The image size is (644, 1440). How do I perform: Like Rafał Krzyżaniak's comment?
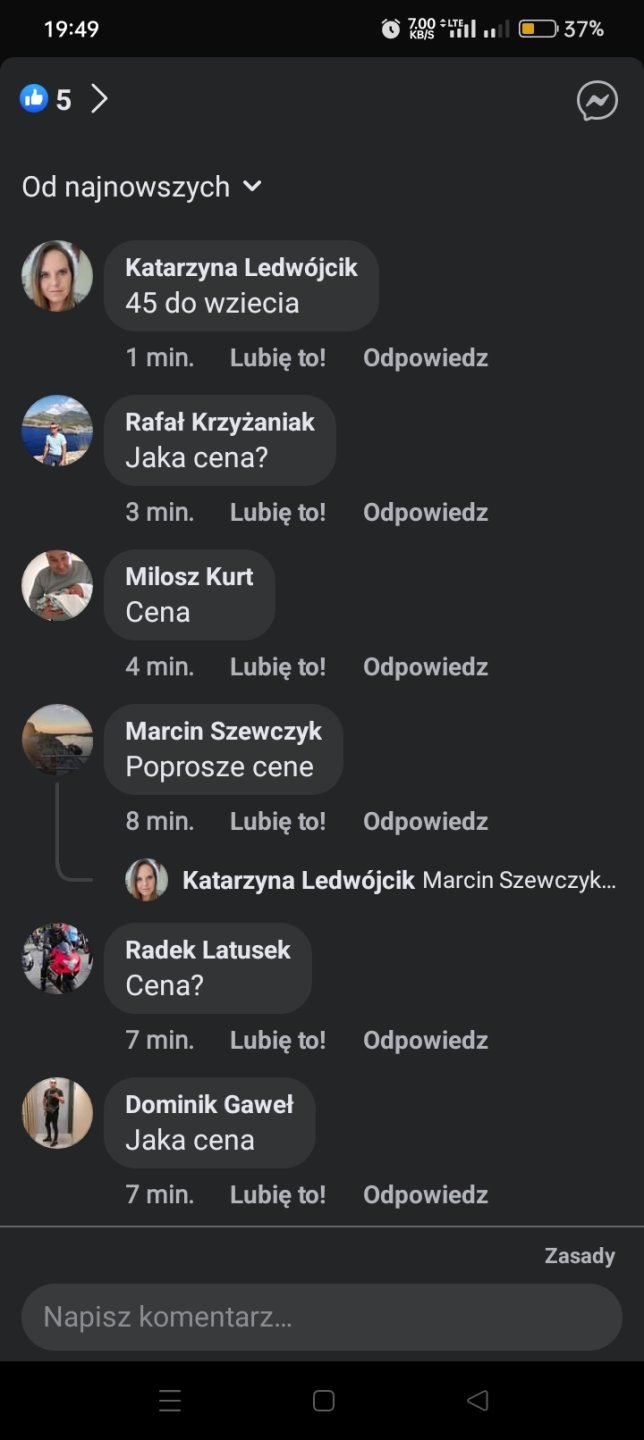point(277,513)
